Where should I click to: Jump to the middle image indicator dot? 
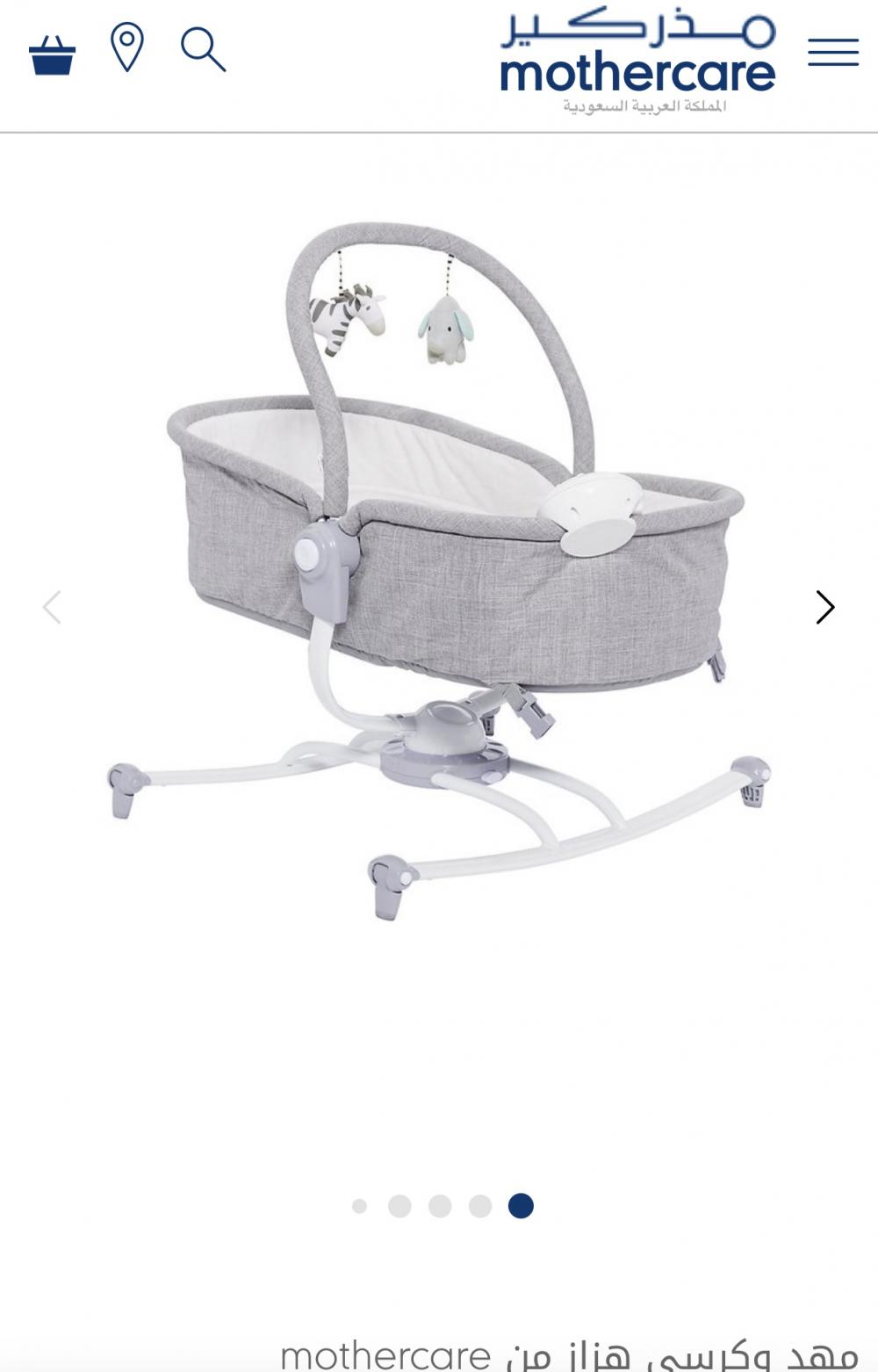click(x=440, y=1206)
